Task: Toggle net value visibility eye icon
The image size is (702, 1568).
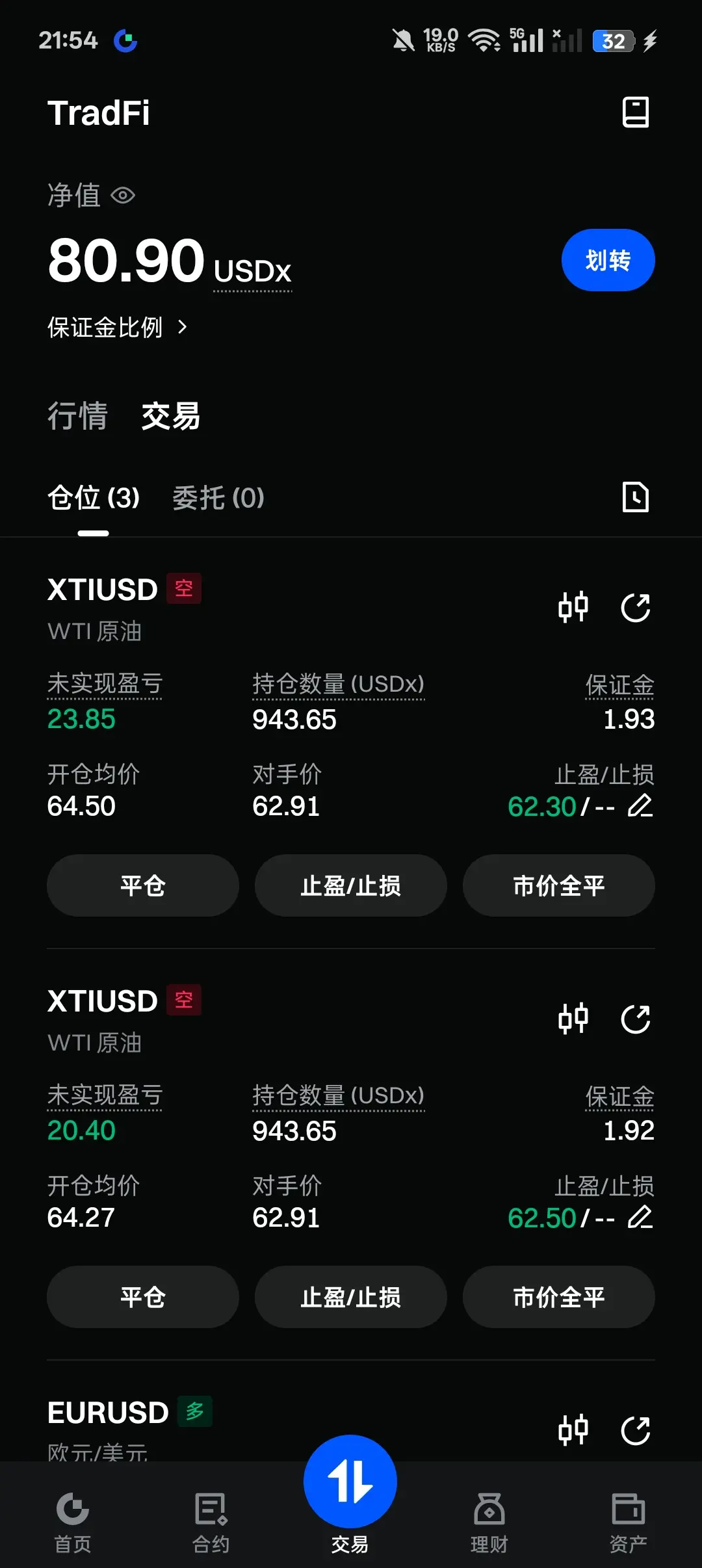Action: tap(123, 195)
